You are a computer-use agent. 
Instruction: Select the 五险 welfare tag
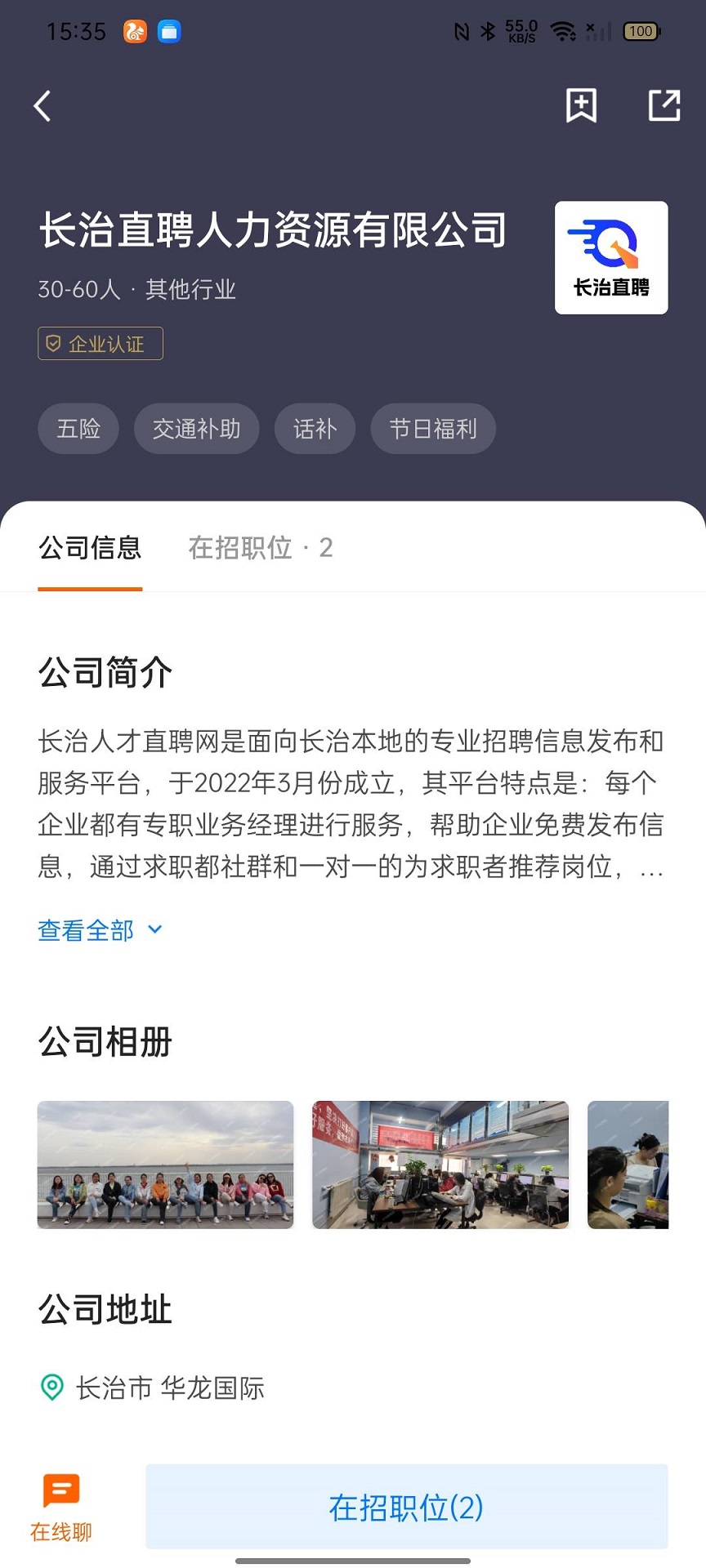[x=78, y=428]
